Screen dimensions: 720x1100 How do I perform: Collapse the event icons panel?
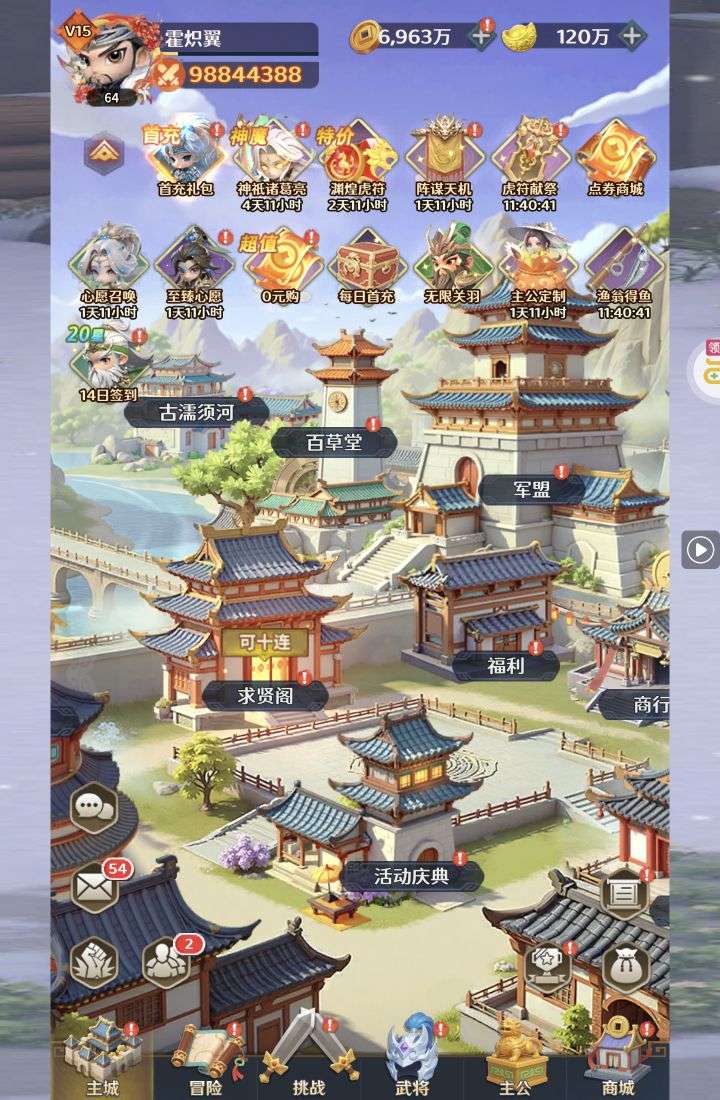click(x=103, y=152)
